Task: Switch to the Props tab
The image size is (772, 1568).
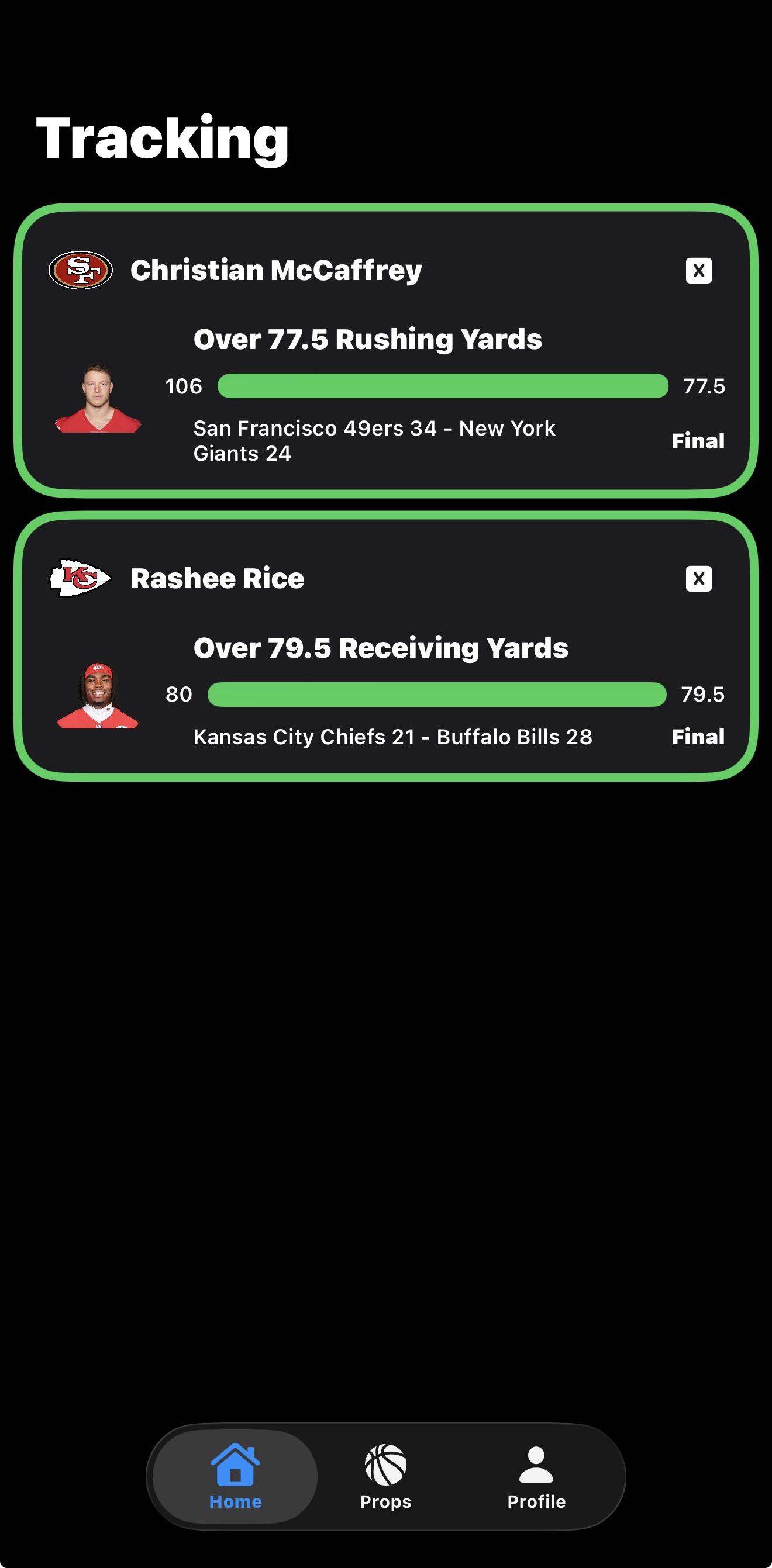Action: tap(385, 1476)
